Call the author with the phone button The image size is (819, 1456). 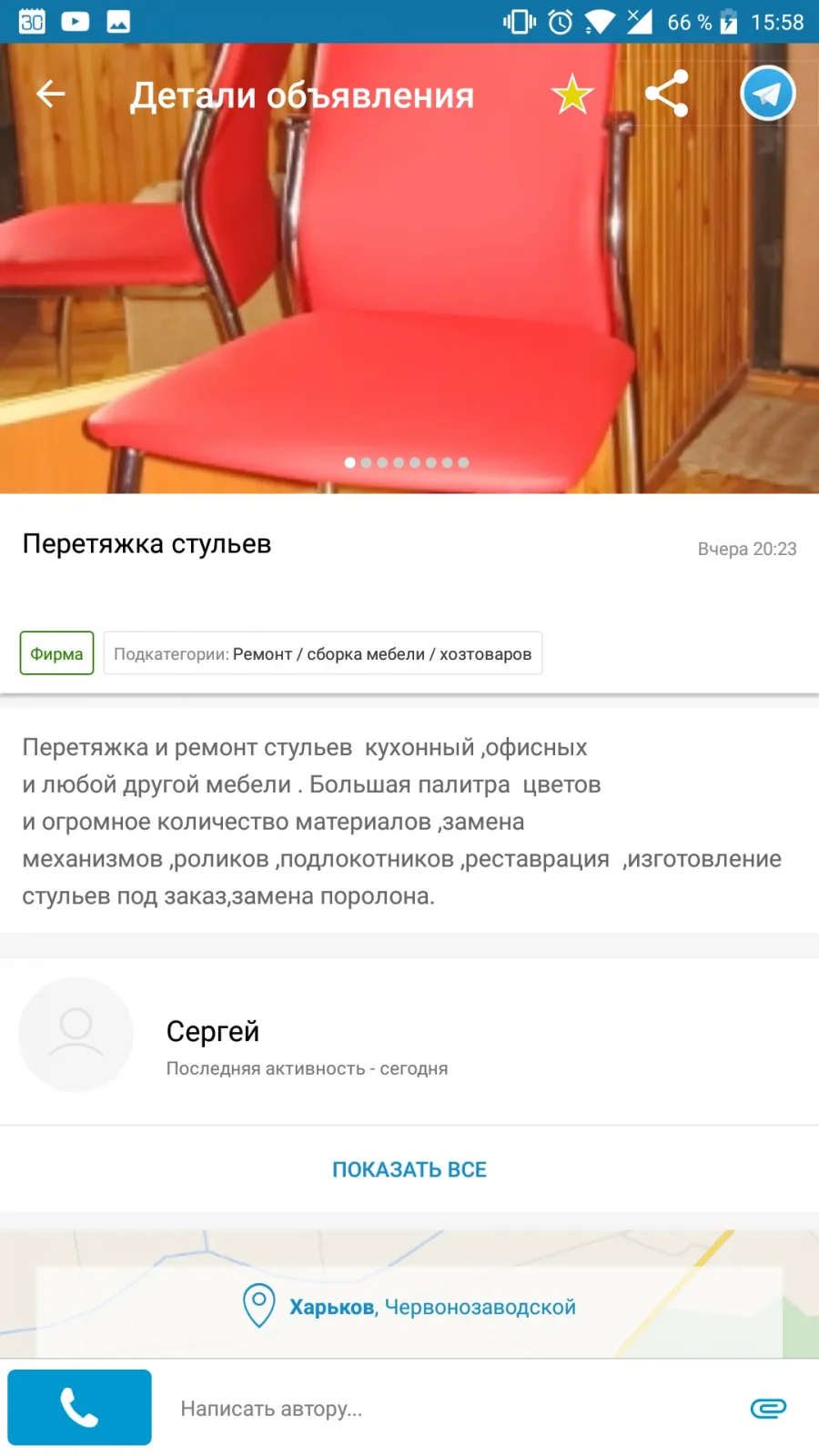[80, 1408]
